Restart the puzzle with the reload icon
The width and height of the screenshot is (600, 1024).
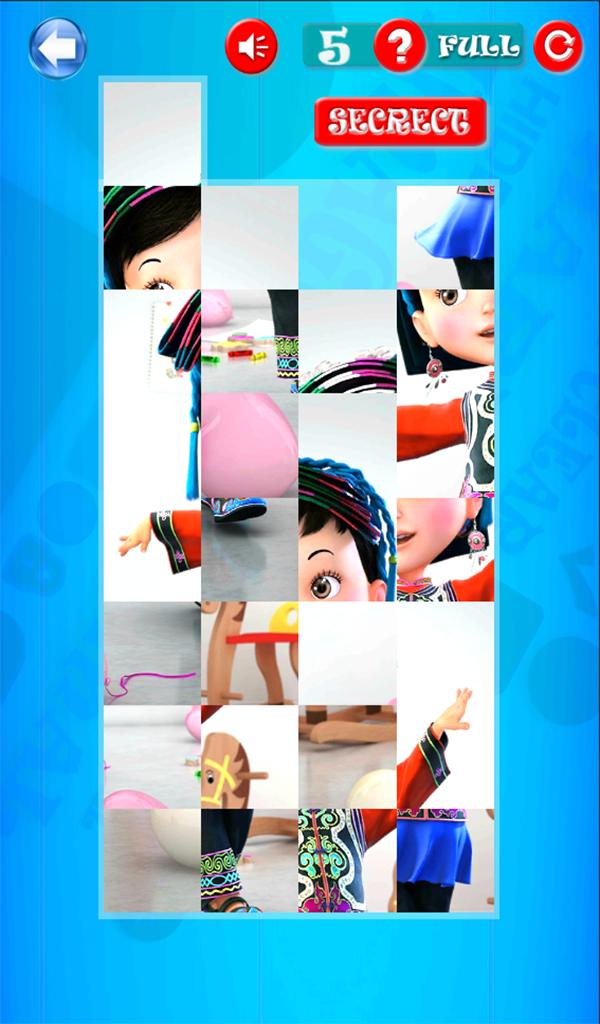pos(558,46)
